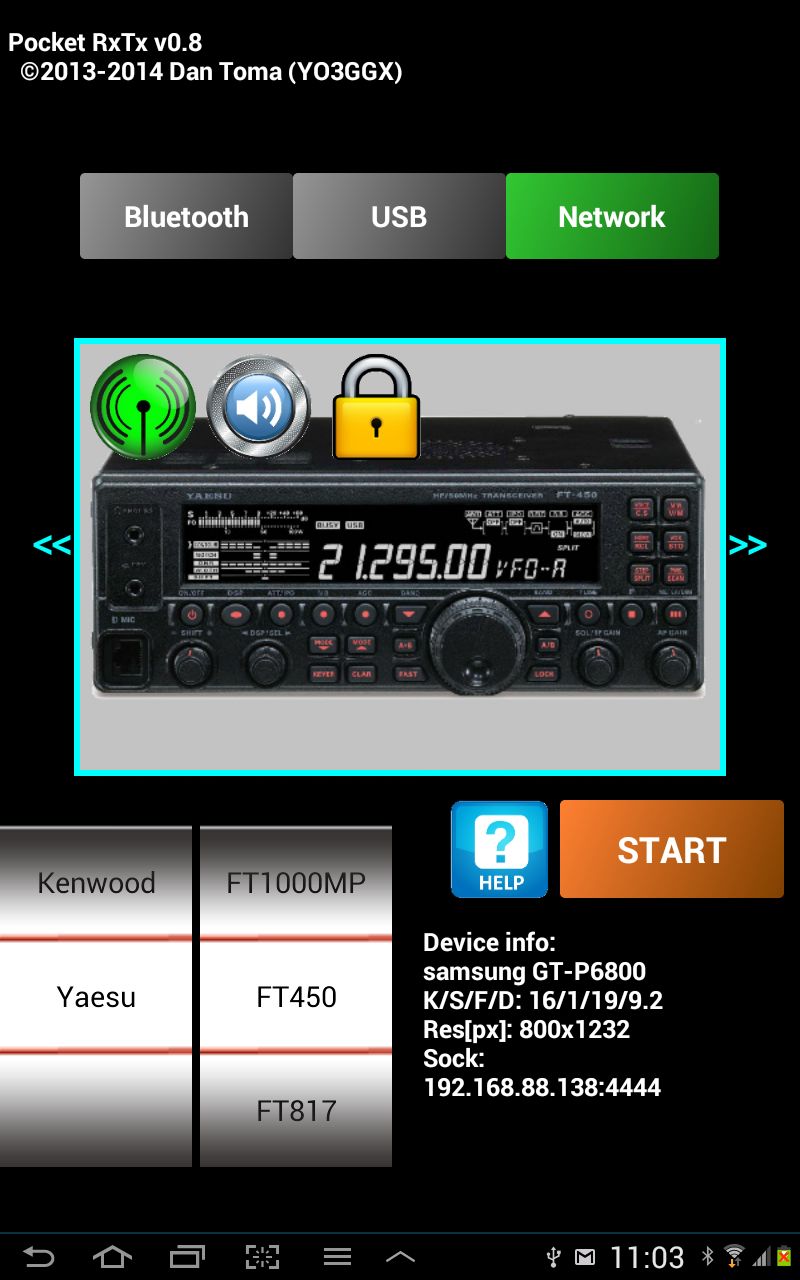This screenshot has height=1280, width=800.
Task: Pick FT817 in the model wheel
Action: tap(296, 1110)
